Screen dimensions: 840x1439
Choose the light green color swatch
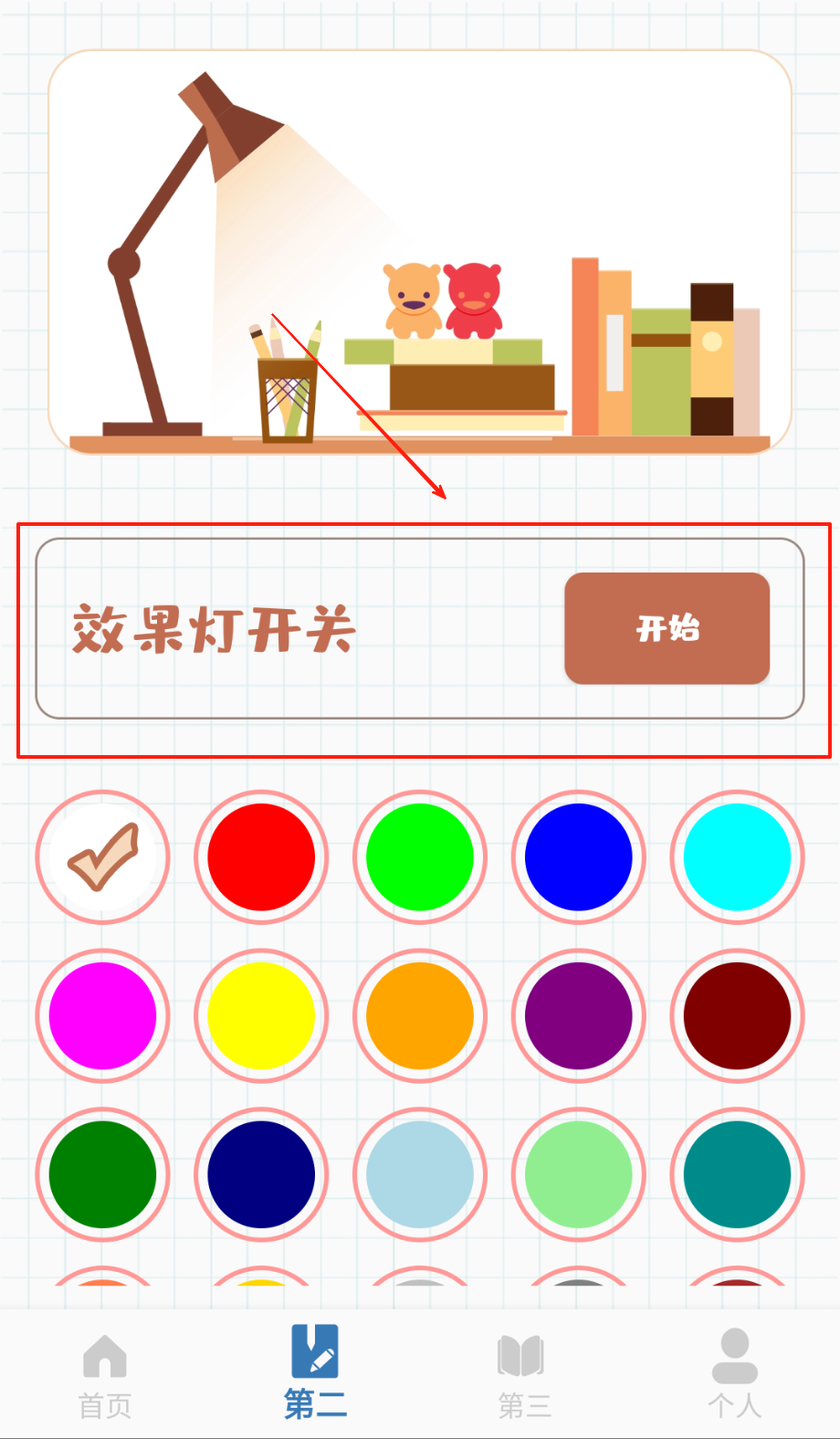tap(579, 1174)
